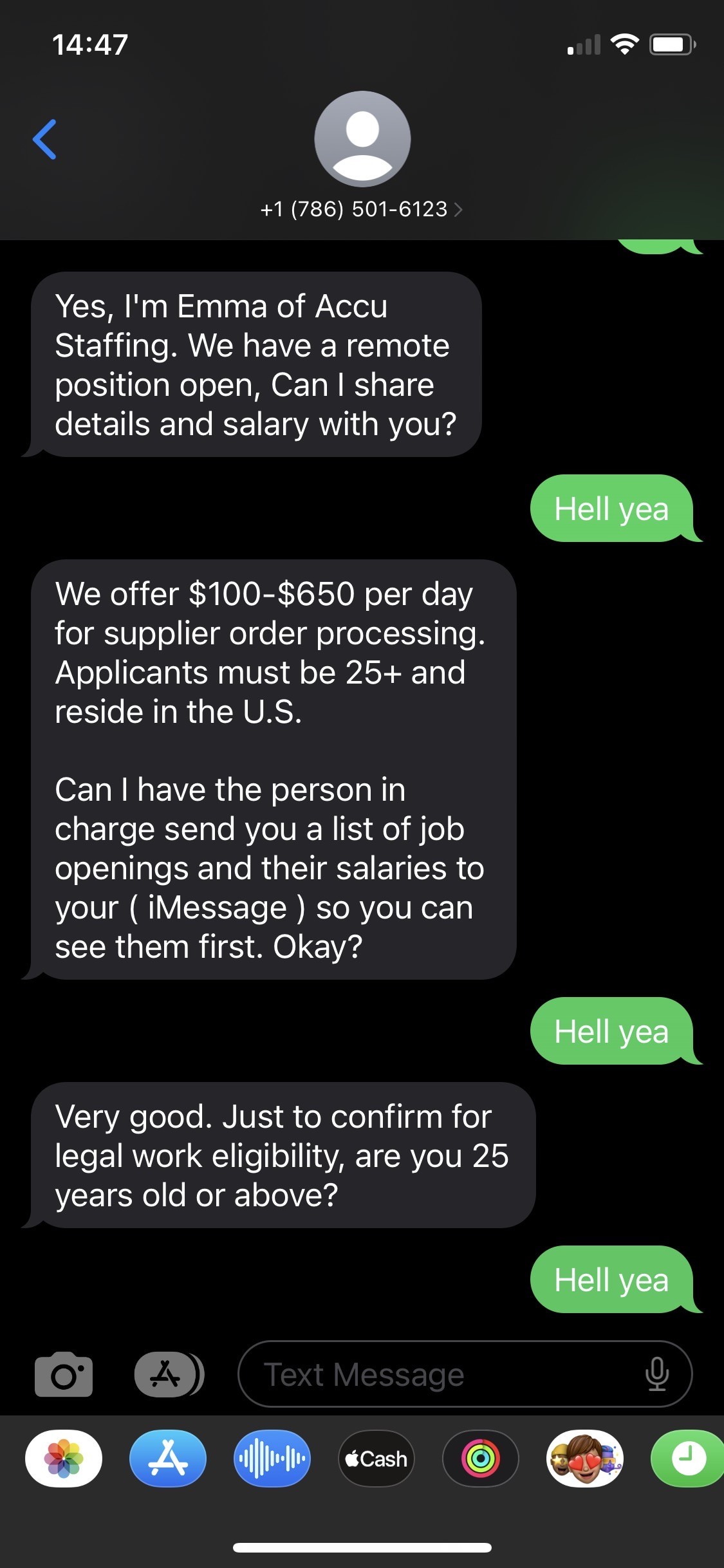Open the green clock app in the strip
The image size is (724, 1568).
(x=687, y=1459)
